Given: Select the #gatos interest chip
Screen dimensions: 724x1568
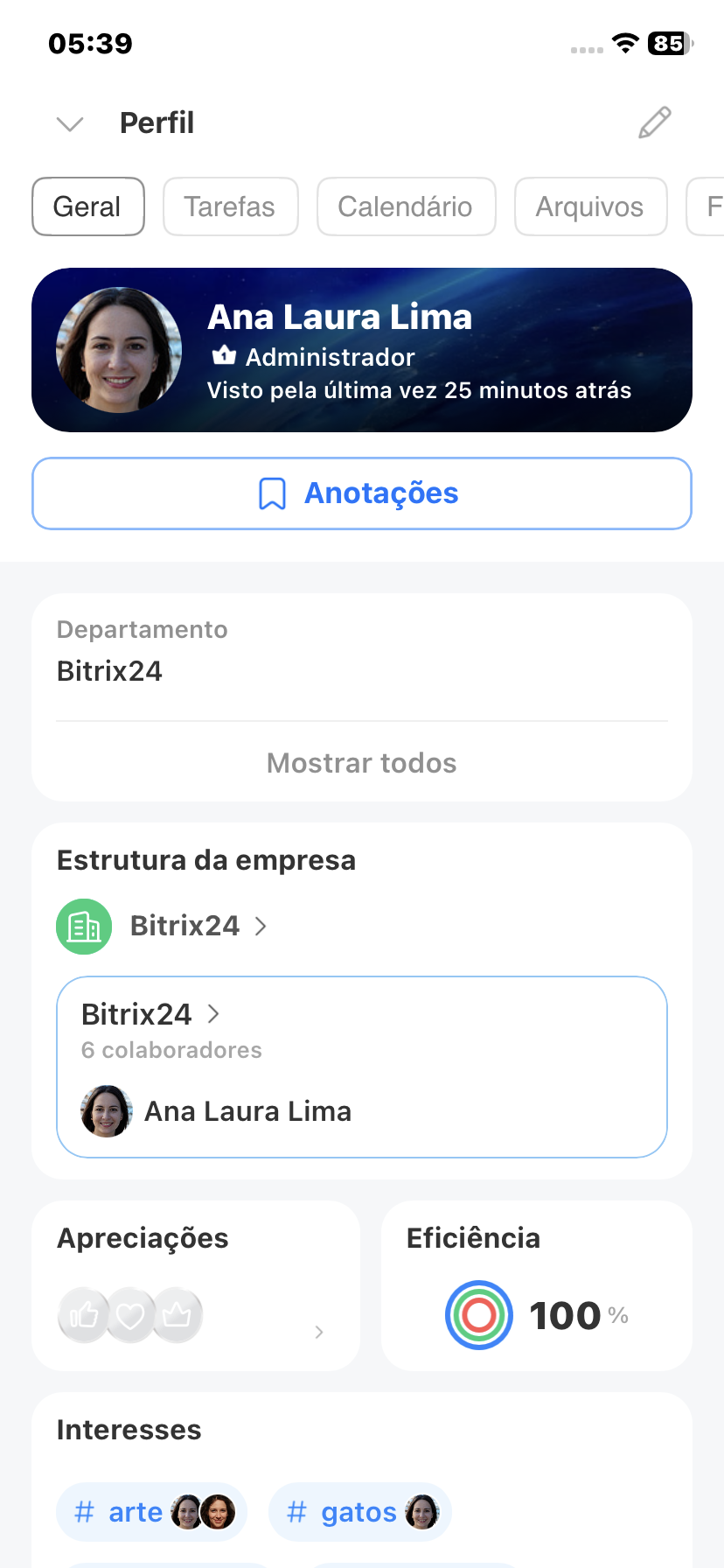Looking at the screenshot, I should coord(360,1512).
